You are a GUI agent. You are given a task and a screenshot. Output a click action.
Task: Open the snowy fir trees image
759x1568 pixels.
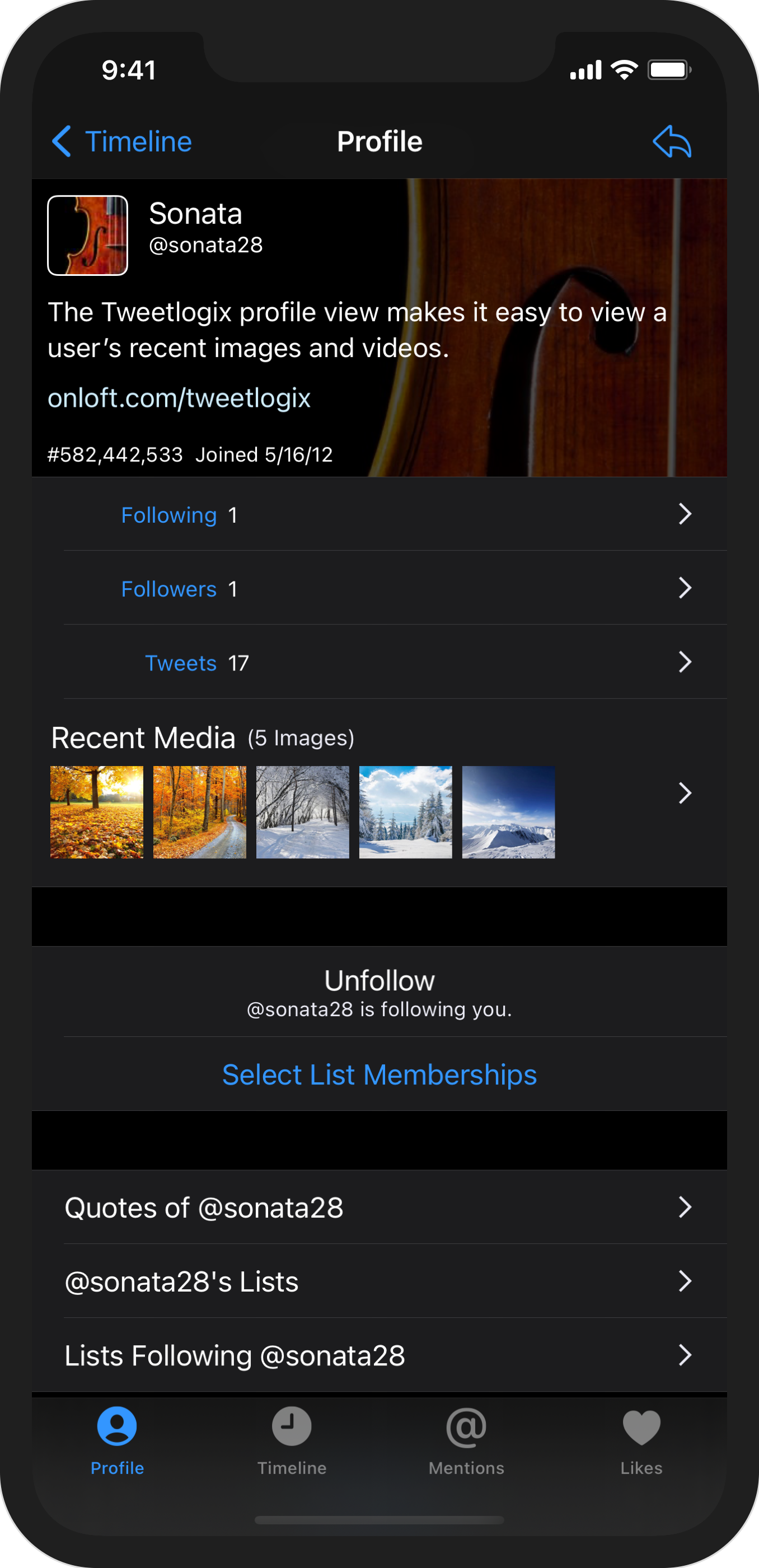coord(405,812)
